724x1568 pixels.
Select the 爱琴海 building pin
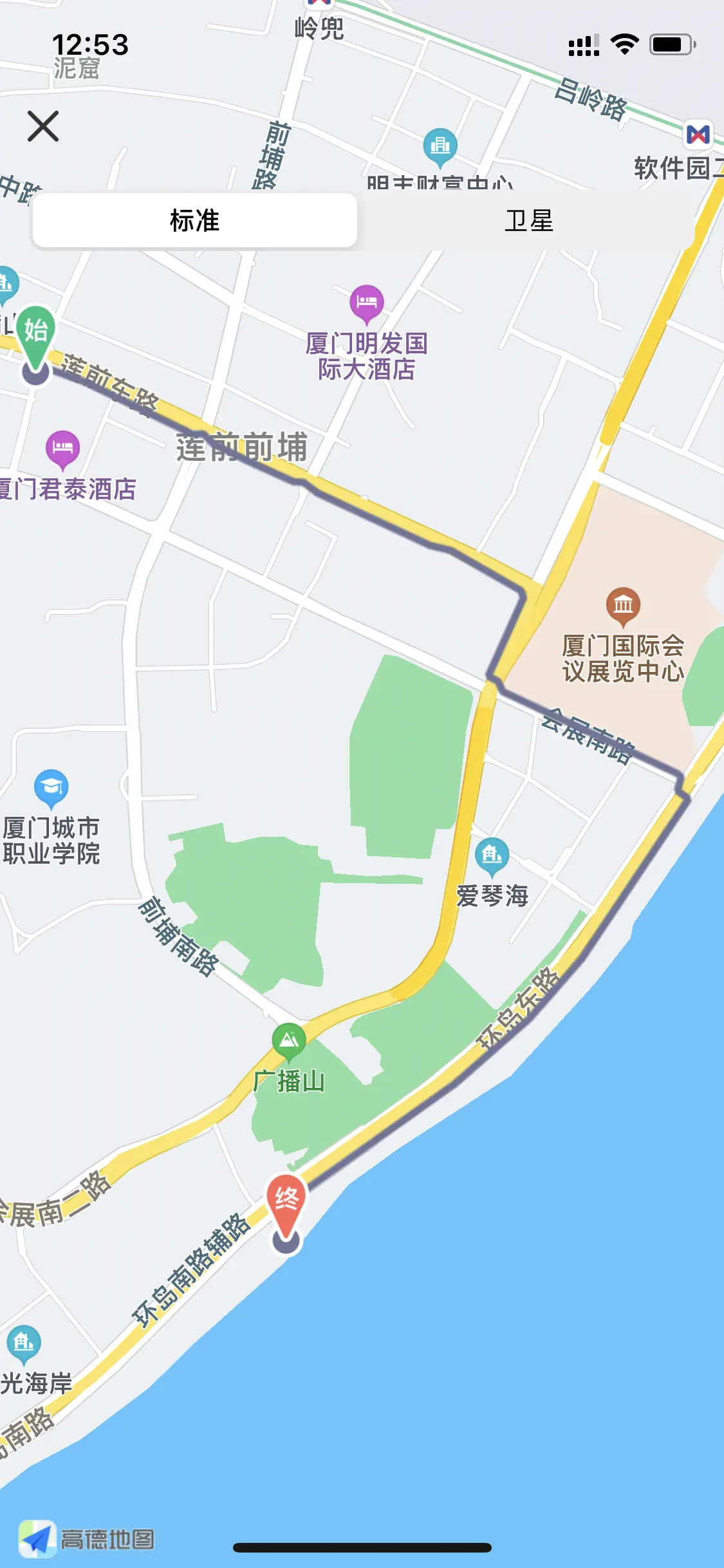point(492,855)
